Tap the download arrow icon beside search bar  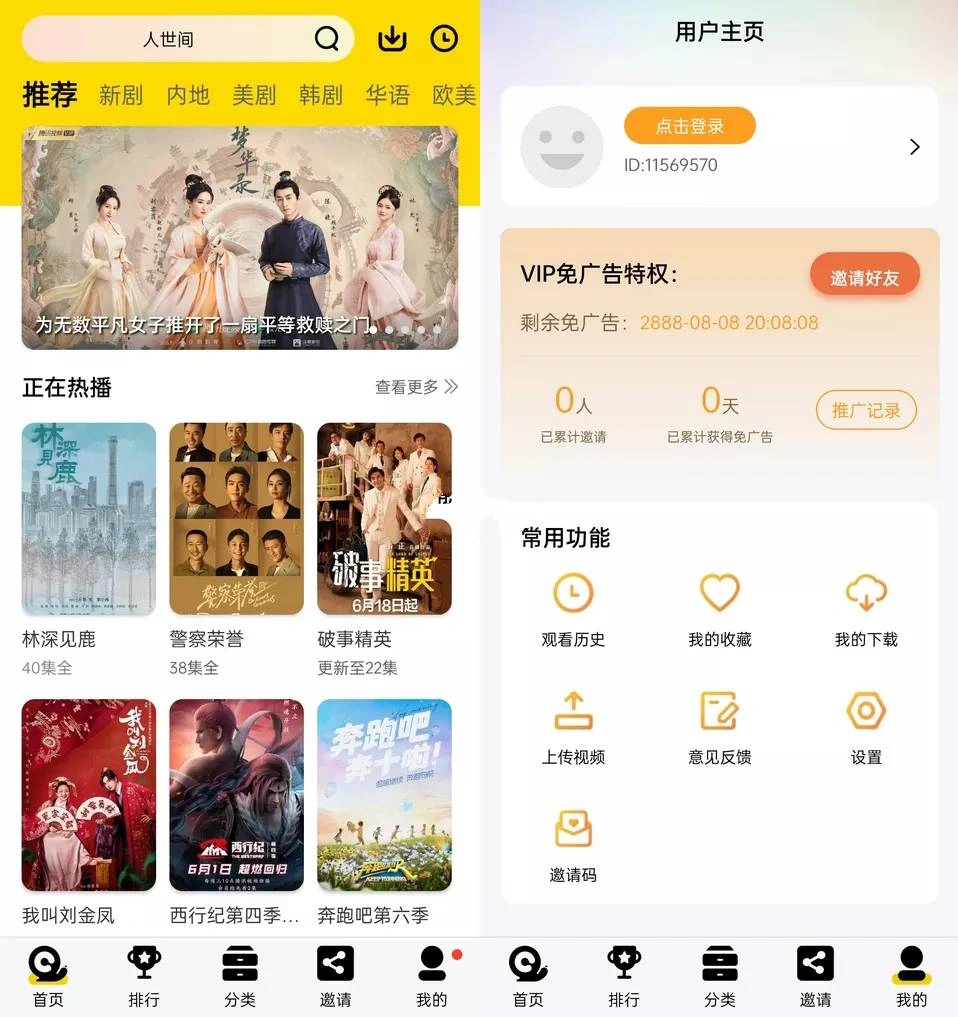click(x=391, y=37)
